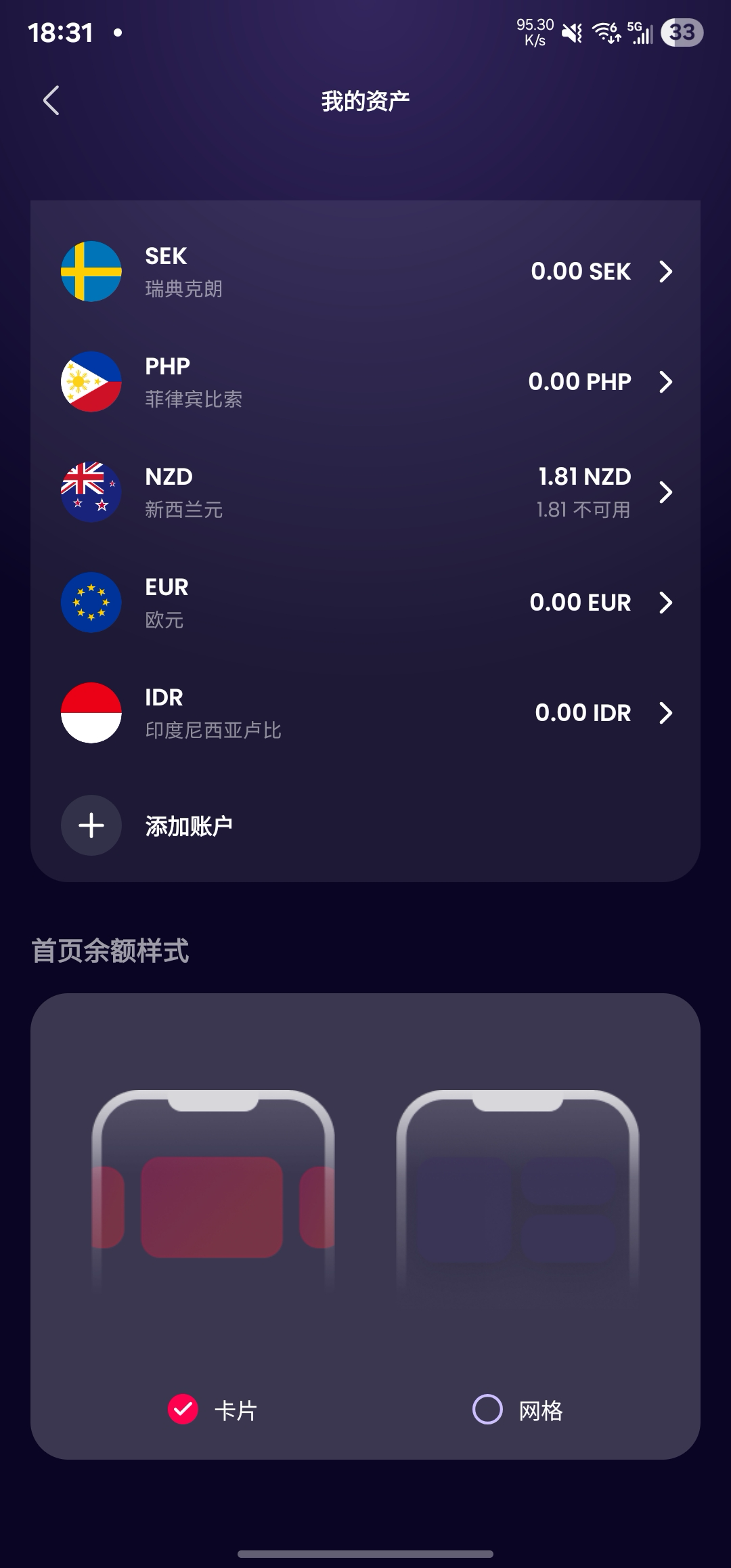Open the PHP 菲律宾比索 account

coord(365,382)
